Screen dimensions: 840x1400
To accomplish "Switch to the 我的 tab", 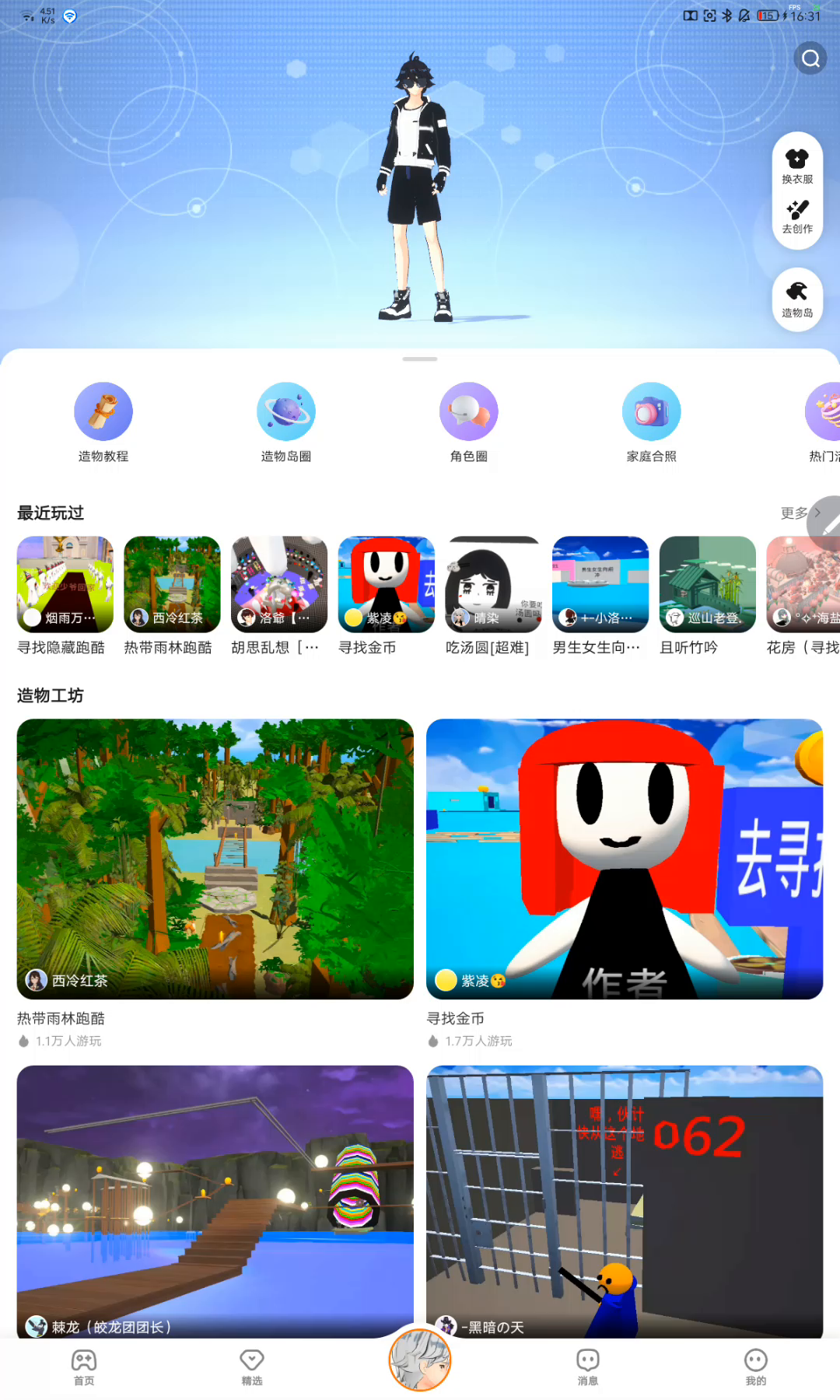I will [756, 1367].
